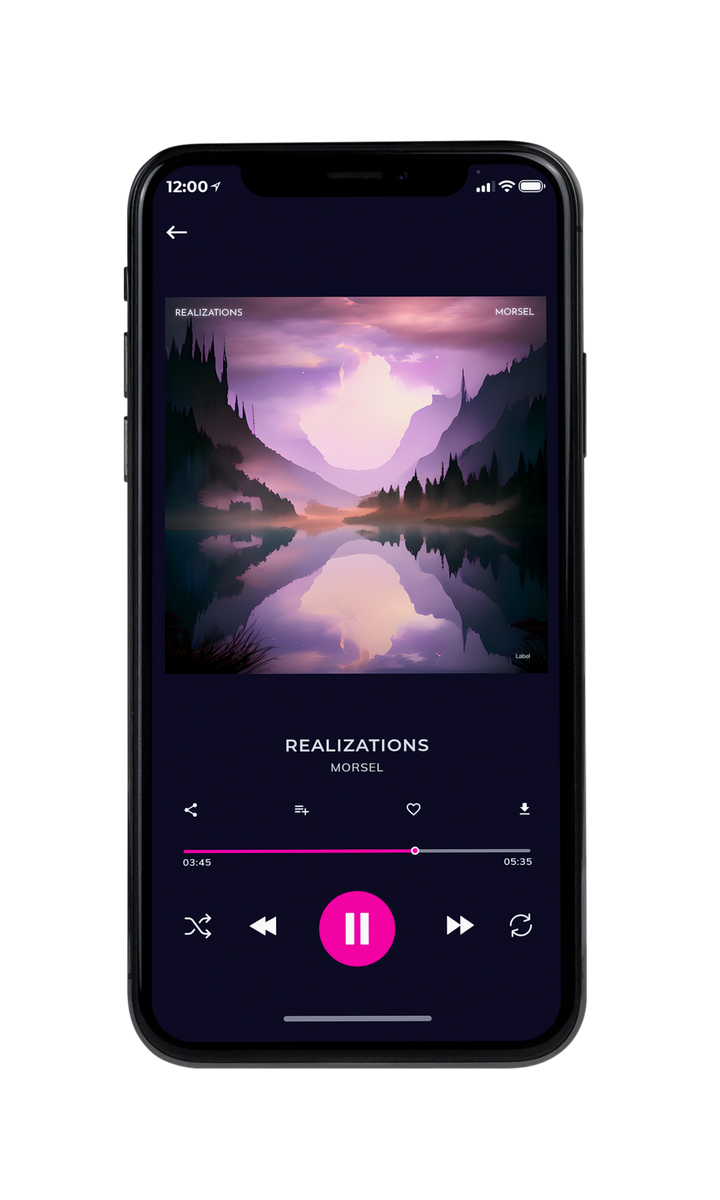Image resolution: width=720 pixels, height=1200 pixels.
Task: Toggle repeat mode
Action: click(521, 926)
